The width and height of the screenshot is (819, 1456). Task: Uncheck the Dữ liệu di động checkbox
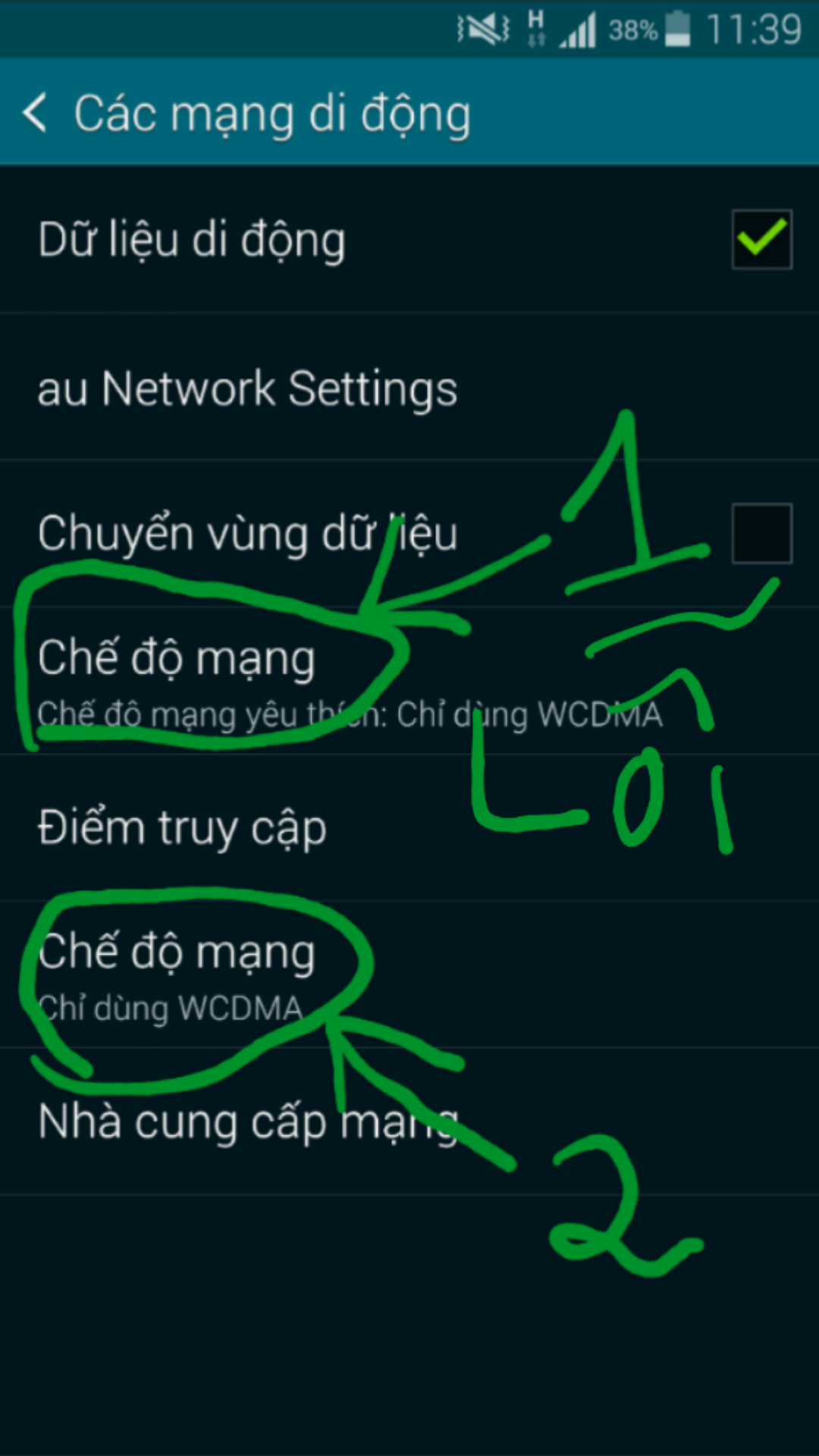(761, 240)
